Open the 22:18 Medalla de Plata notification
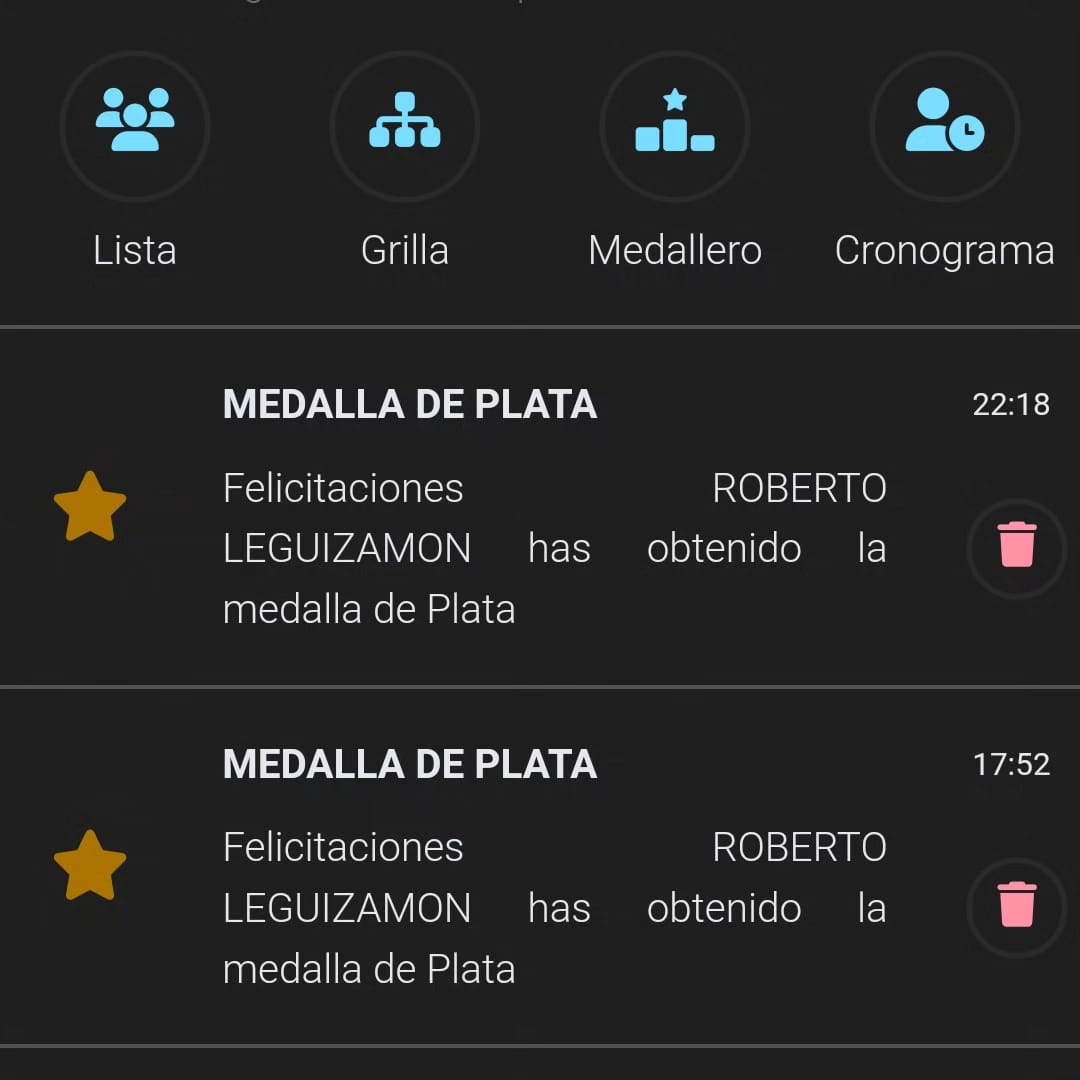This screenshot has width=1080, height=1080. [554, 508]
